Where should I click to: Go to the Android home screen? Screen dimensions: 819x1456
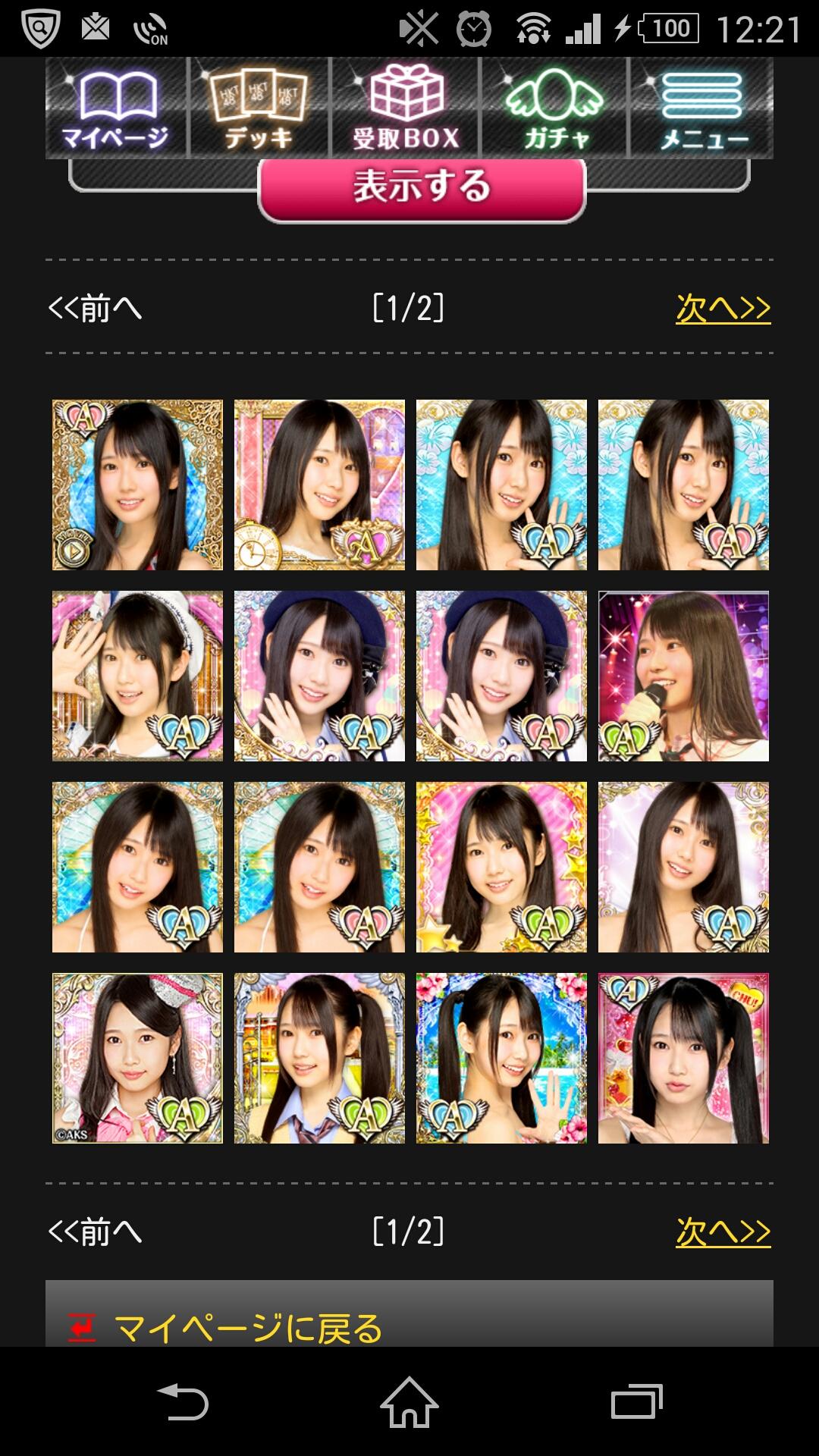click(x=409, y=1401)
